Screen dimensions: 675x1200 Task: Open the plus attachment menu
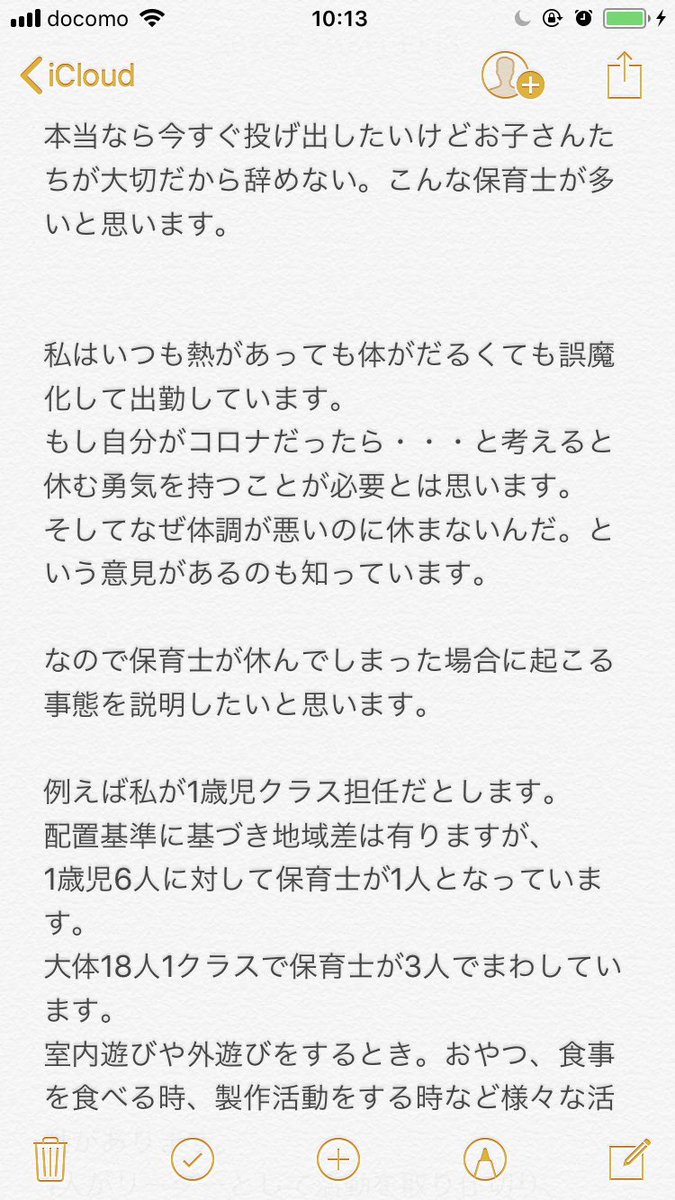pyautogui.click(x=338, y=1160)
